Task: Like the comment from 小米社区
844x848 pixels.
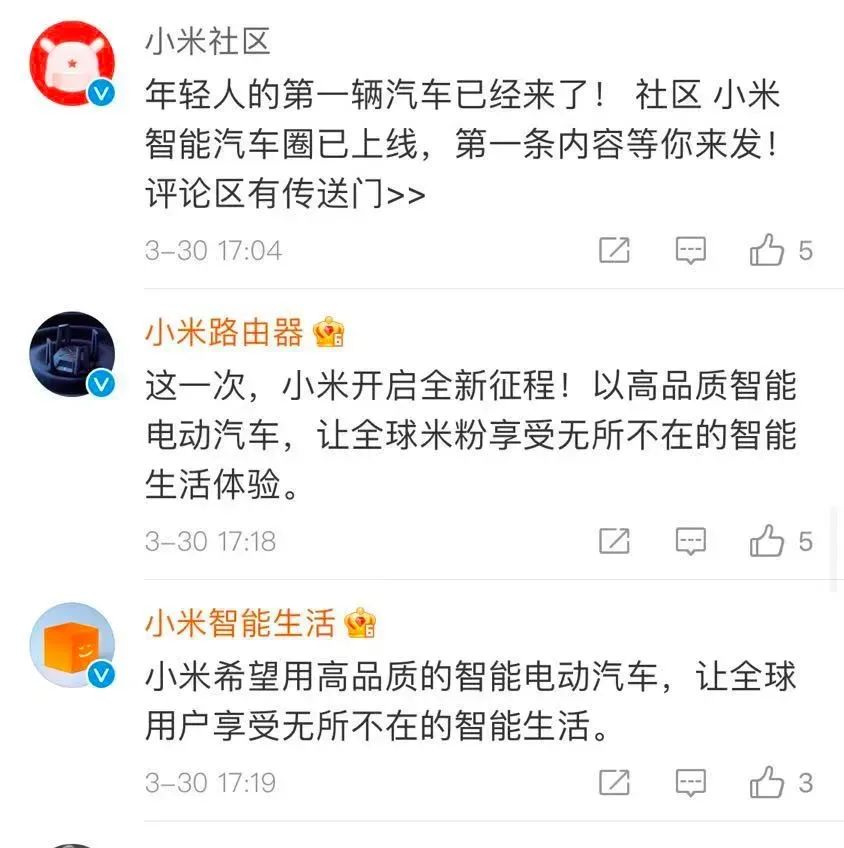Action: [768, 250]
